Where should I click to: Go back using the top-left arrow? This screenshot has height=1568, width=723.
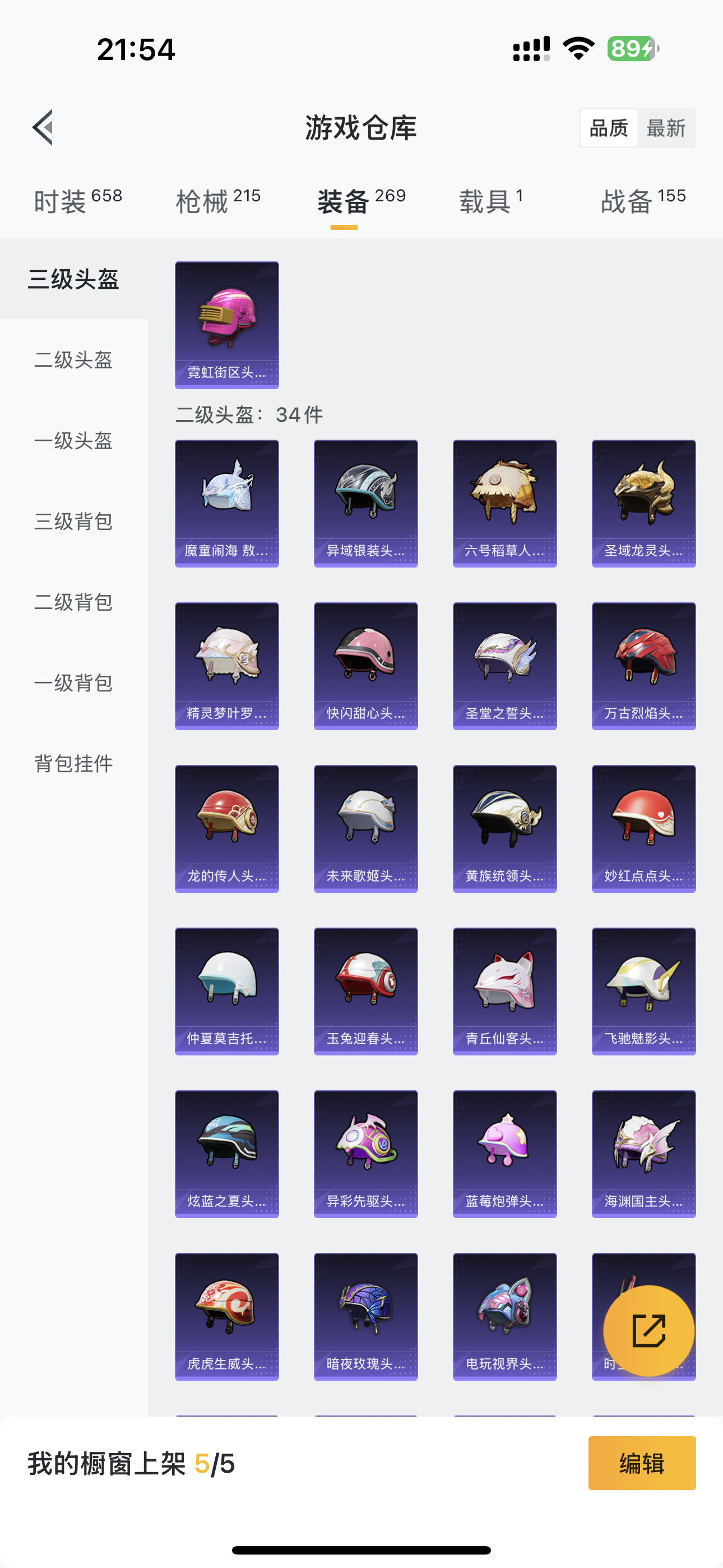43,128
